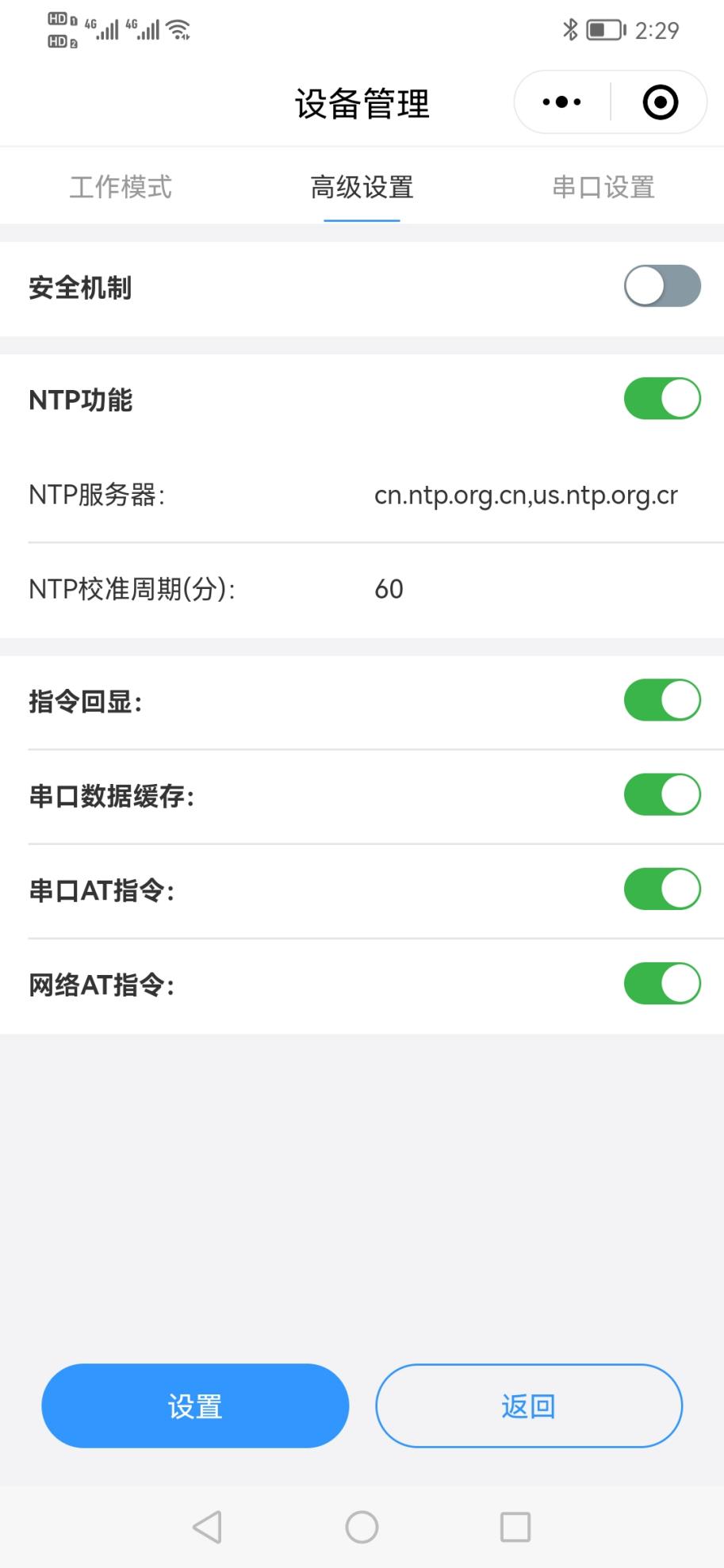This screenshot has width=724, height=1568.
Task: Go to the system home screen
Action: click(362, 1527)
